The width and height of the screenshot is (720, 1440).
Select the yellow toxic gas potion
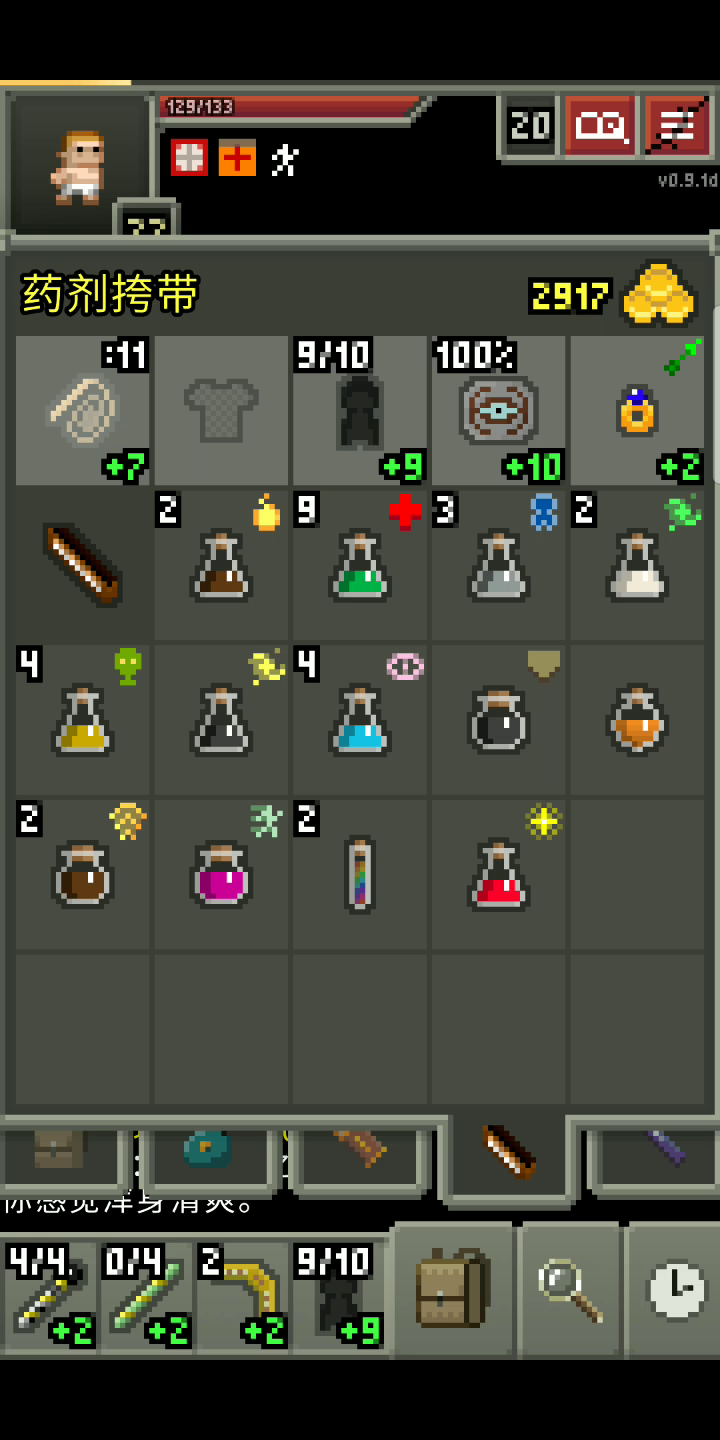click(x=82, y=718)
